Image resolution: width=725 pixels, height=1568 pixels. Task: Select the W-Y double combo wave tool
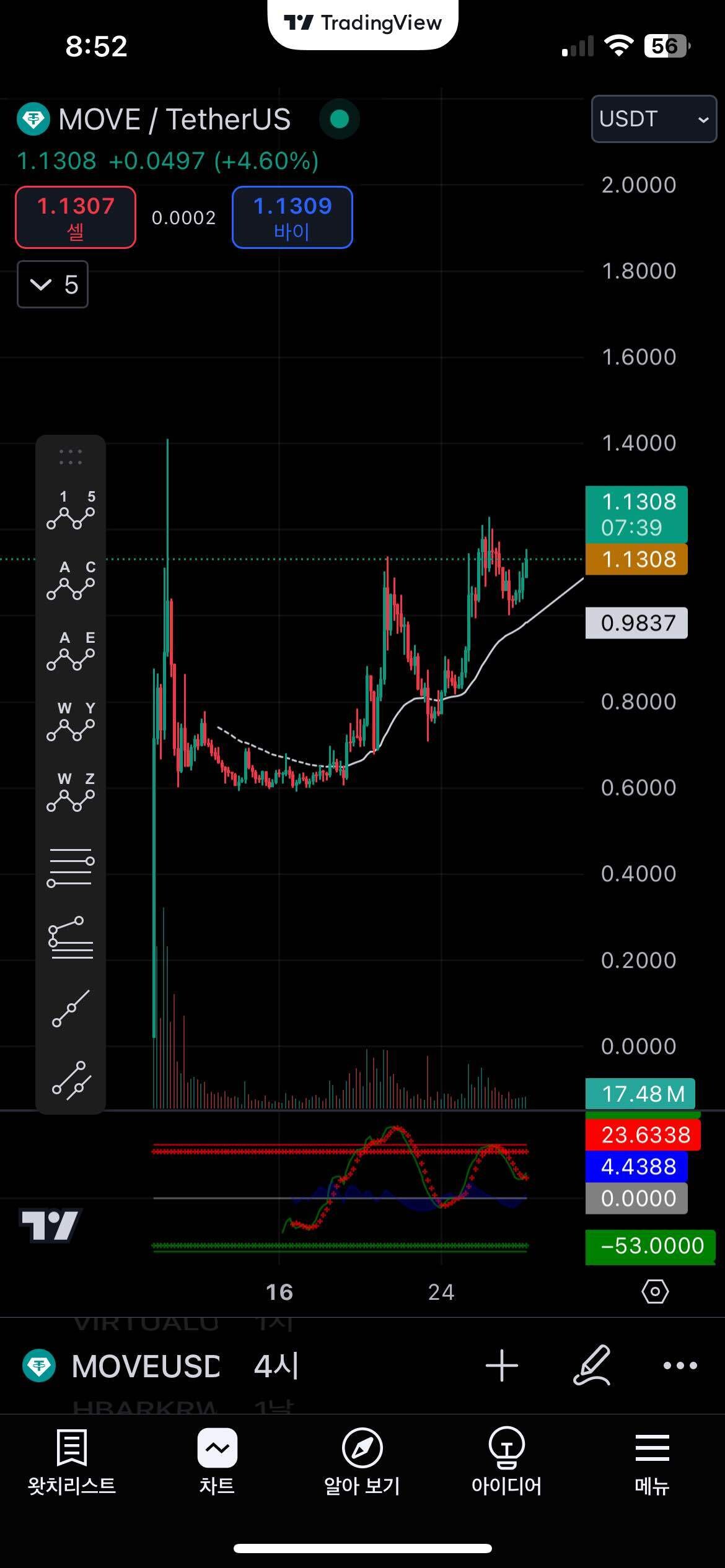tap(71, 722)
